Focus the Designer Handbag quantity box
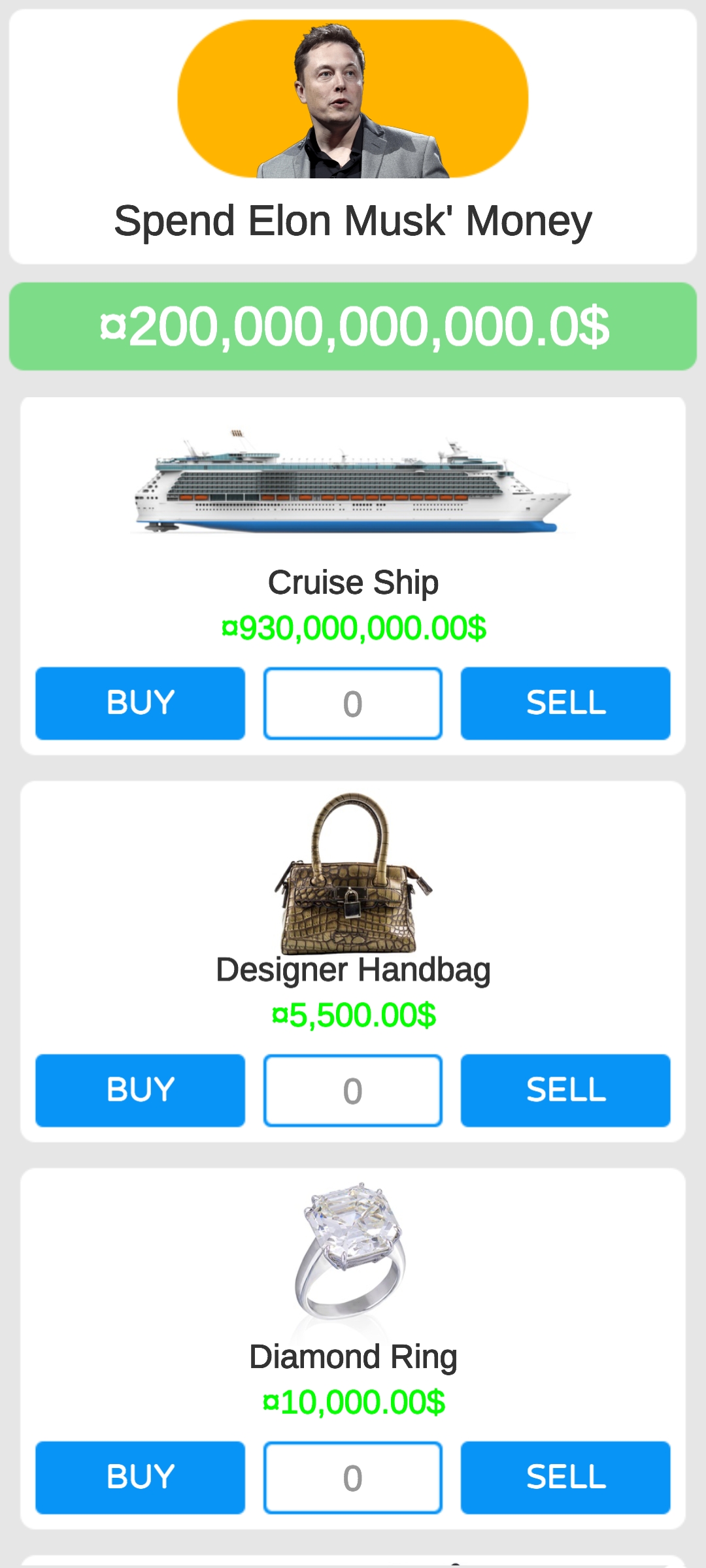The height and width of the screenshot is (1568, 706). 353,1090
